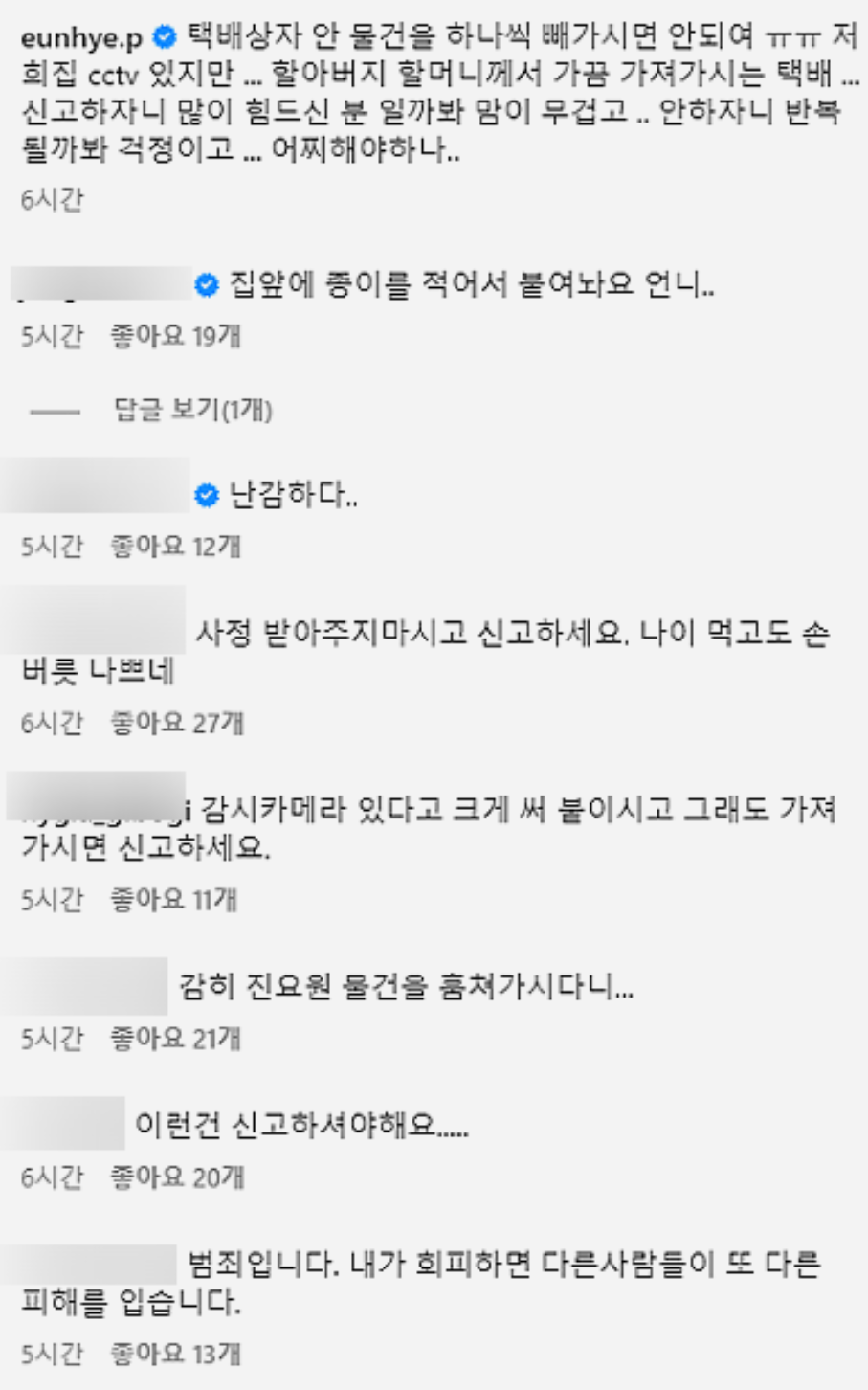The image size is (868, 1390).
Task: Click the 5시간 timestamp on the first comment
Action: (41, 329)
